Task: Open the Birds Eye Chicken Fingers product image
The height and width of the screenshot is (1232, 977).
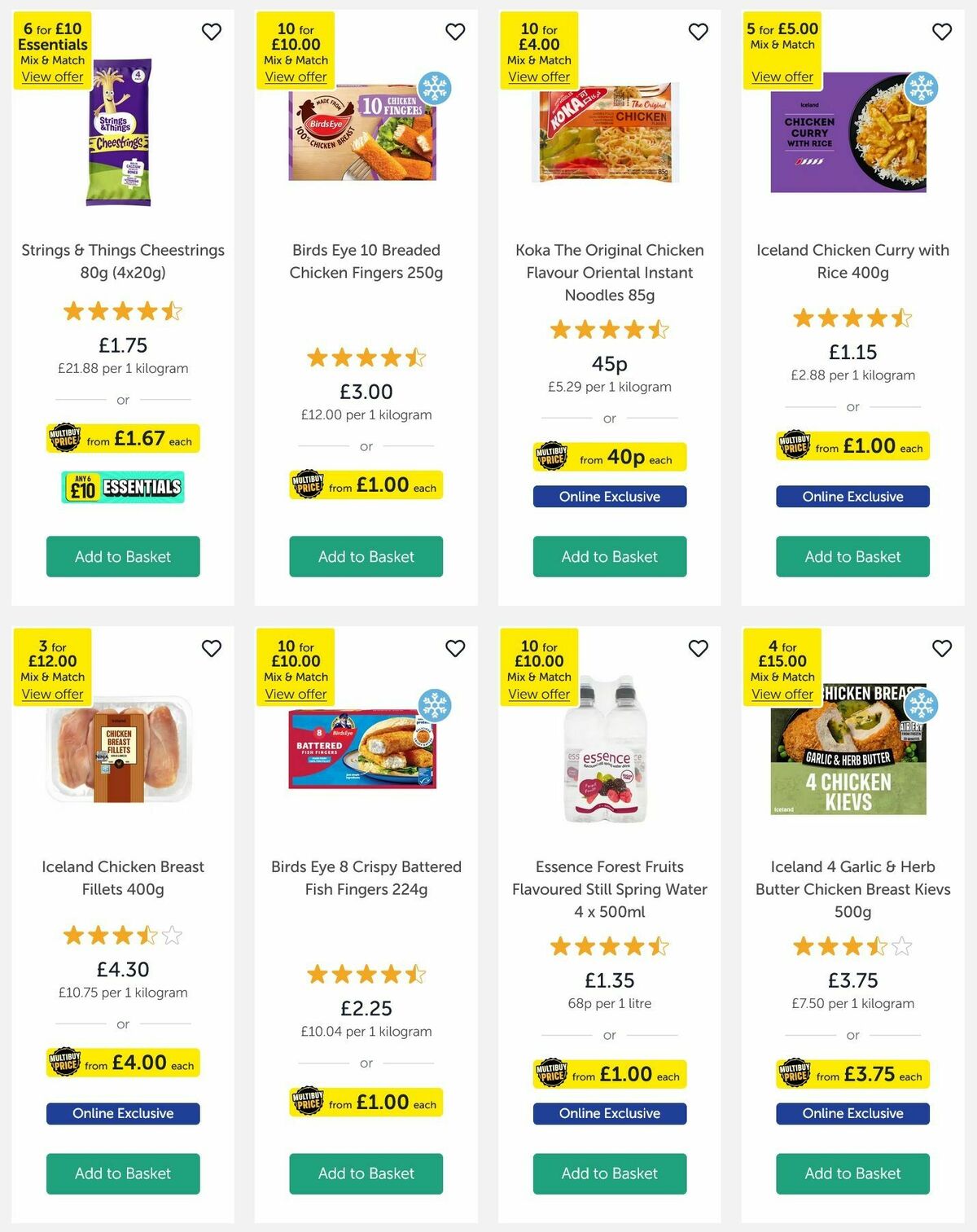Action: 366,134
